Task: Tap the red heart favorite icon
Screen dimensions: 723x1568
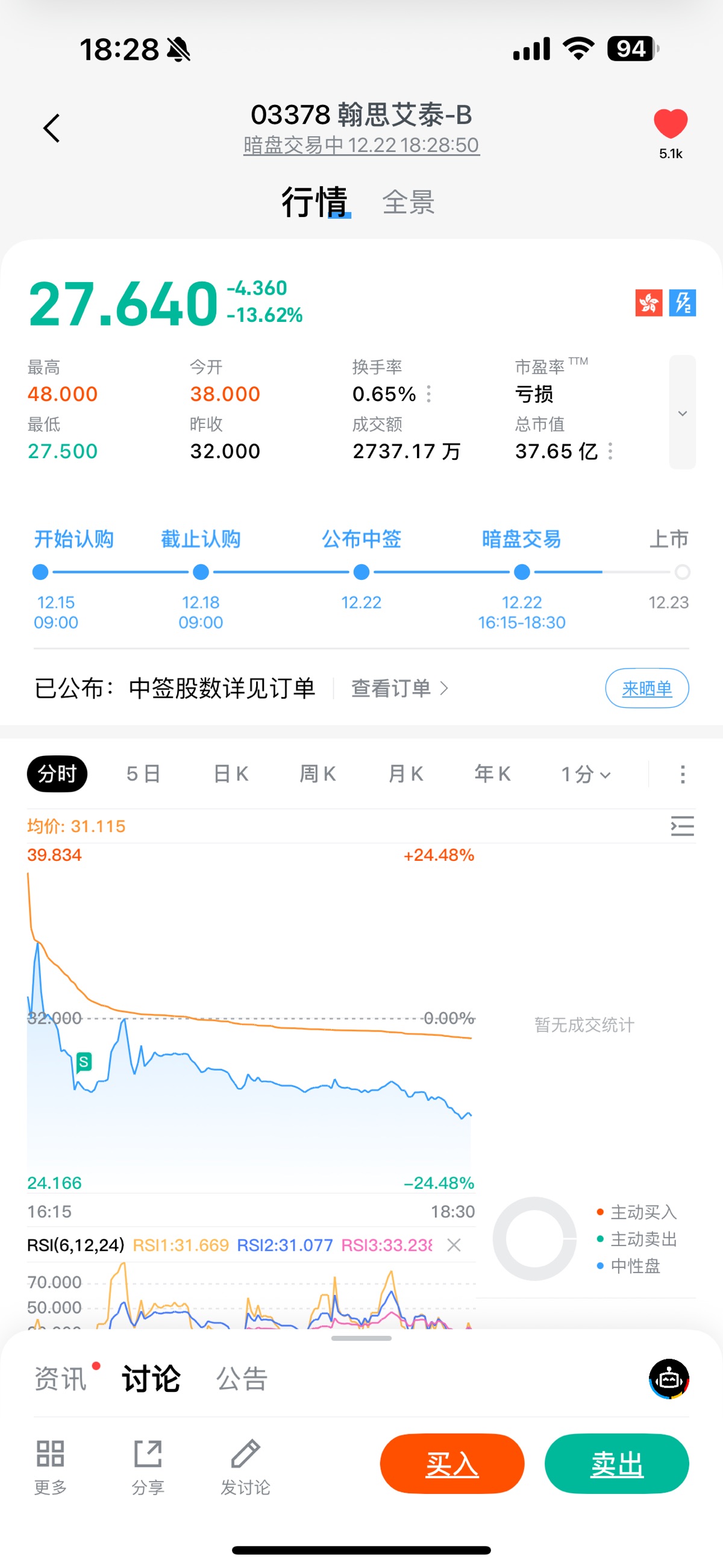Action: coord(670,124)
